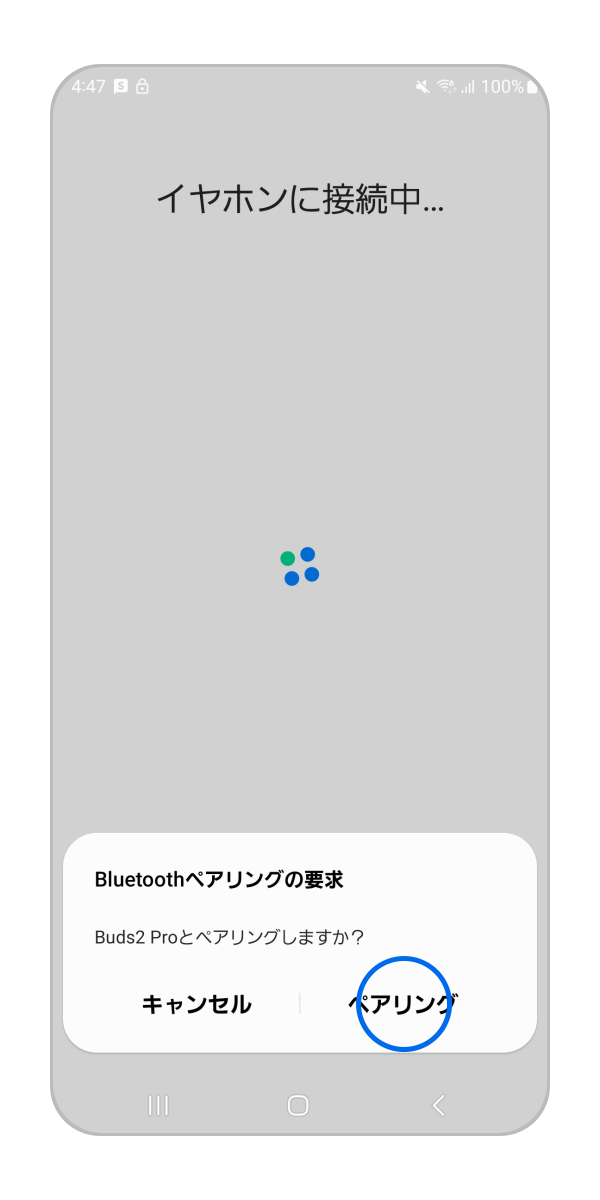The width and height of the screenshot is (600, 1200).
Task: Cancel pairing with キャンセル button
Action: coord(196,1004)
